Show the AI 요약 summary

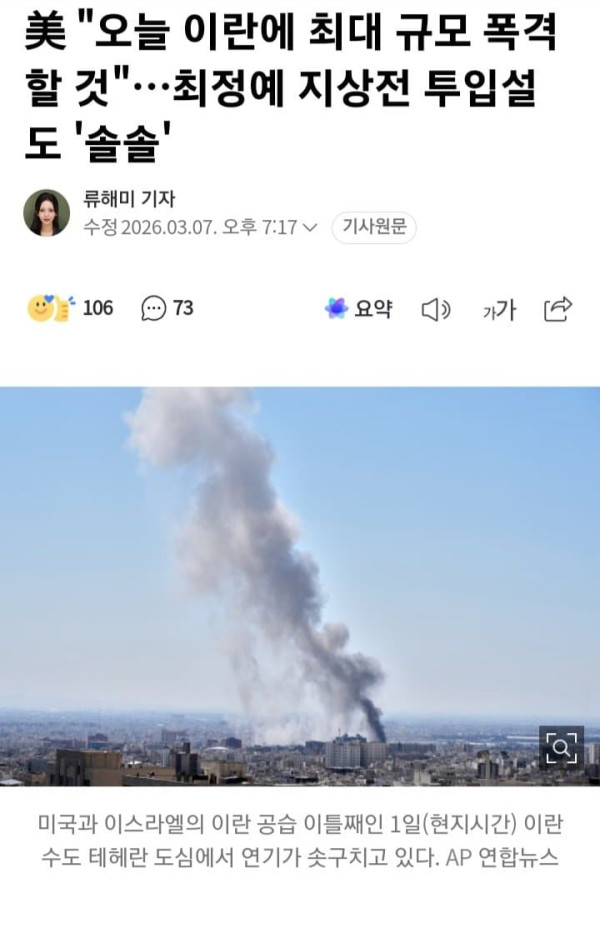pyautogui.click(x=357, y=309)
